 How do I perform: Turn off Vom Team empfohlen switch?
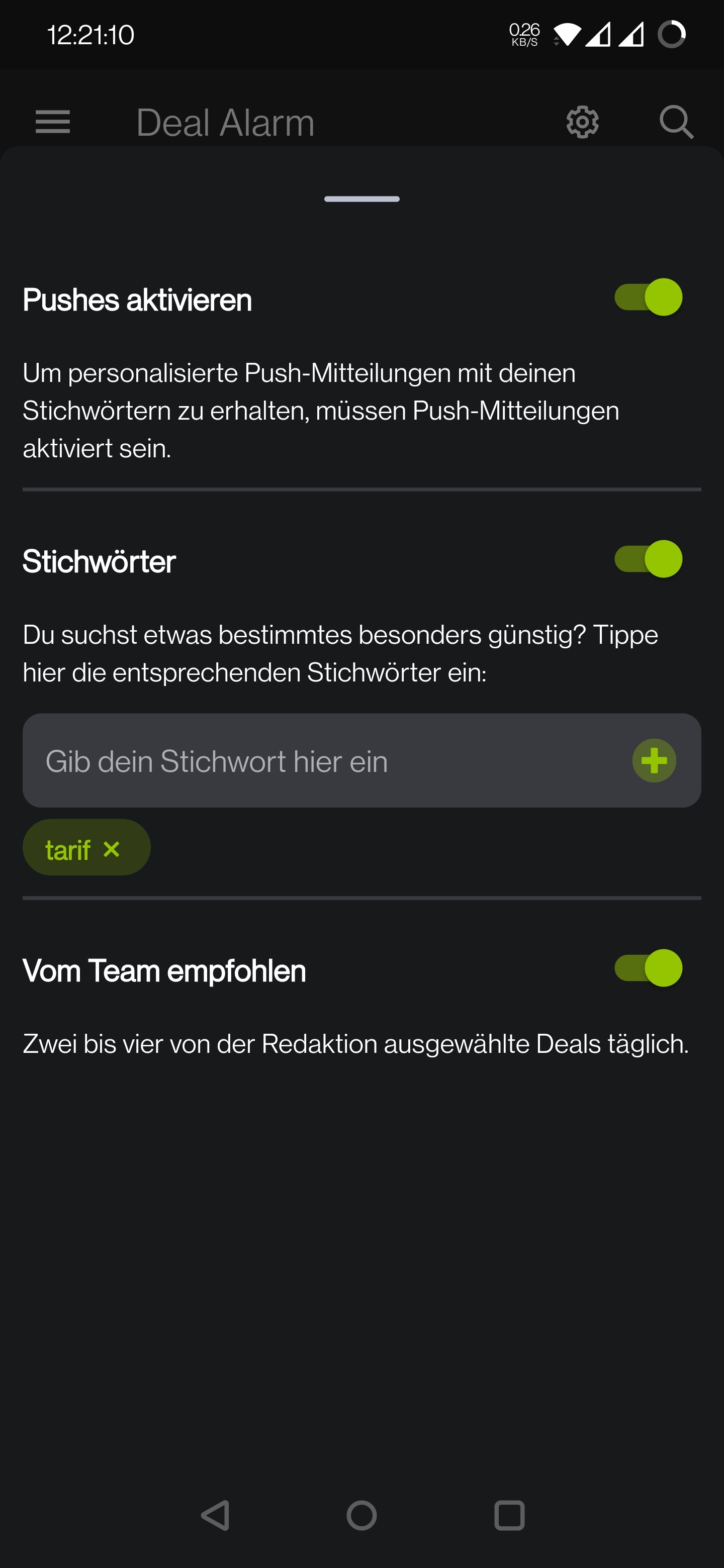(648, 968)
